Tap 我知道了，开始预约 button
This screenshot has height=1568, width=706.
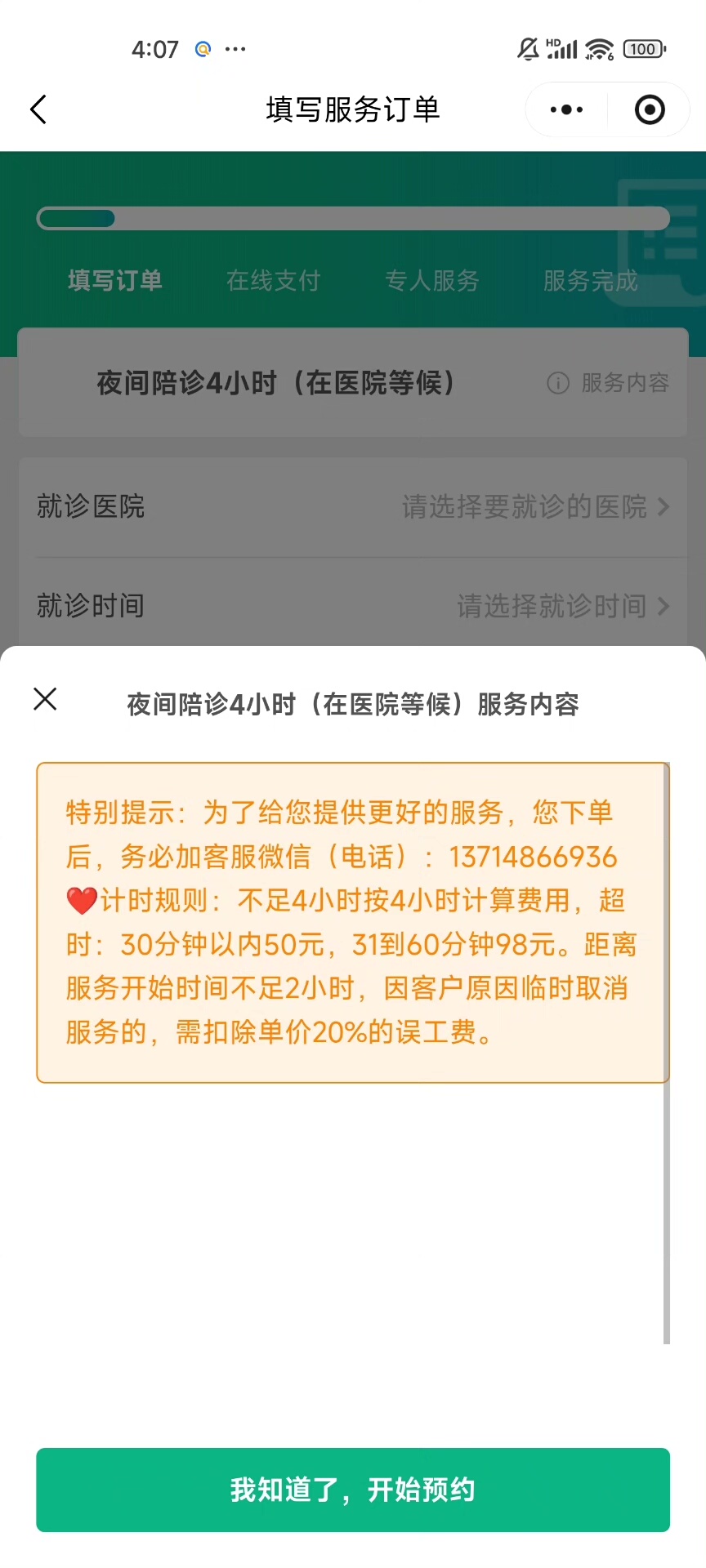pyautogui.click(x=353, y=1490)
